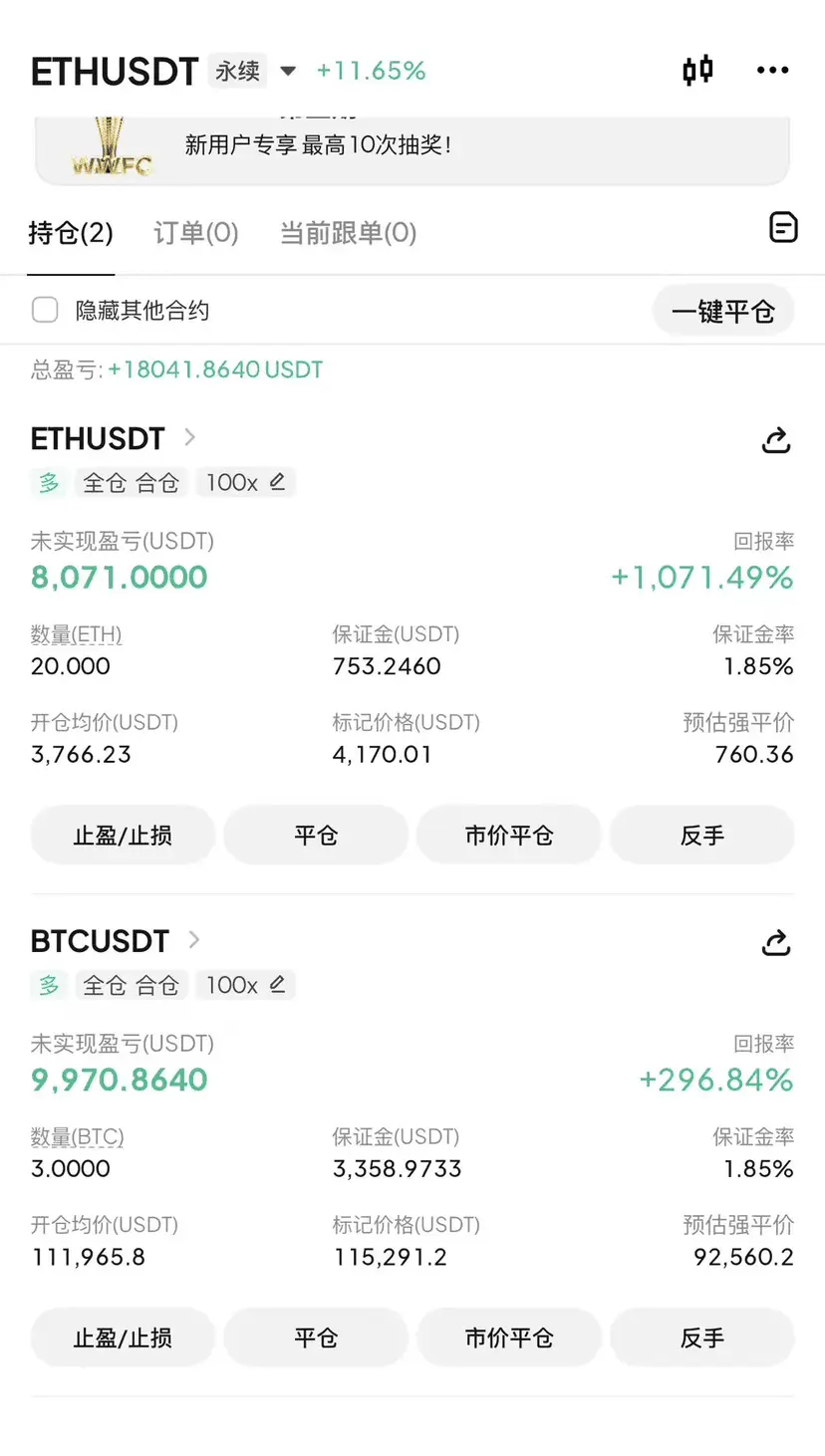This screenshot has height=1456, width=825.
Task: Open the three-dot overflow menu
Action: 773,70
